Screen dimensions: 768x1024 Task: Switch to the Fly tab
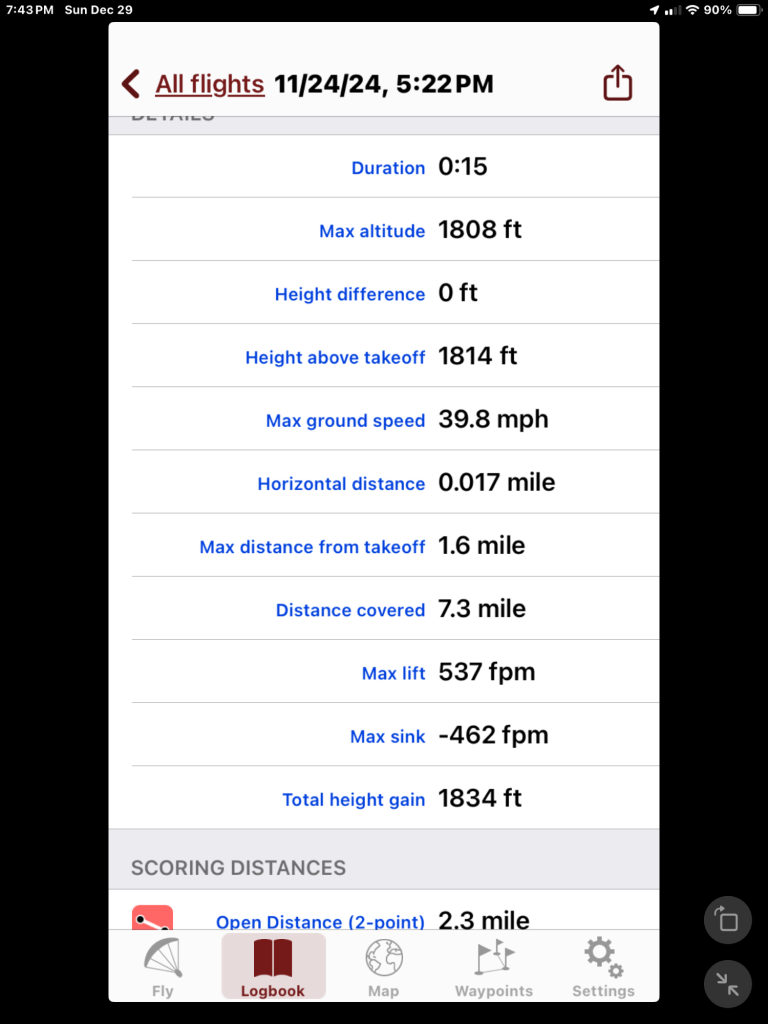click(x=163, y=967)
